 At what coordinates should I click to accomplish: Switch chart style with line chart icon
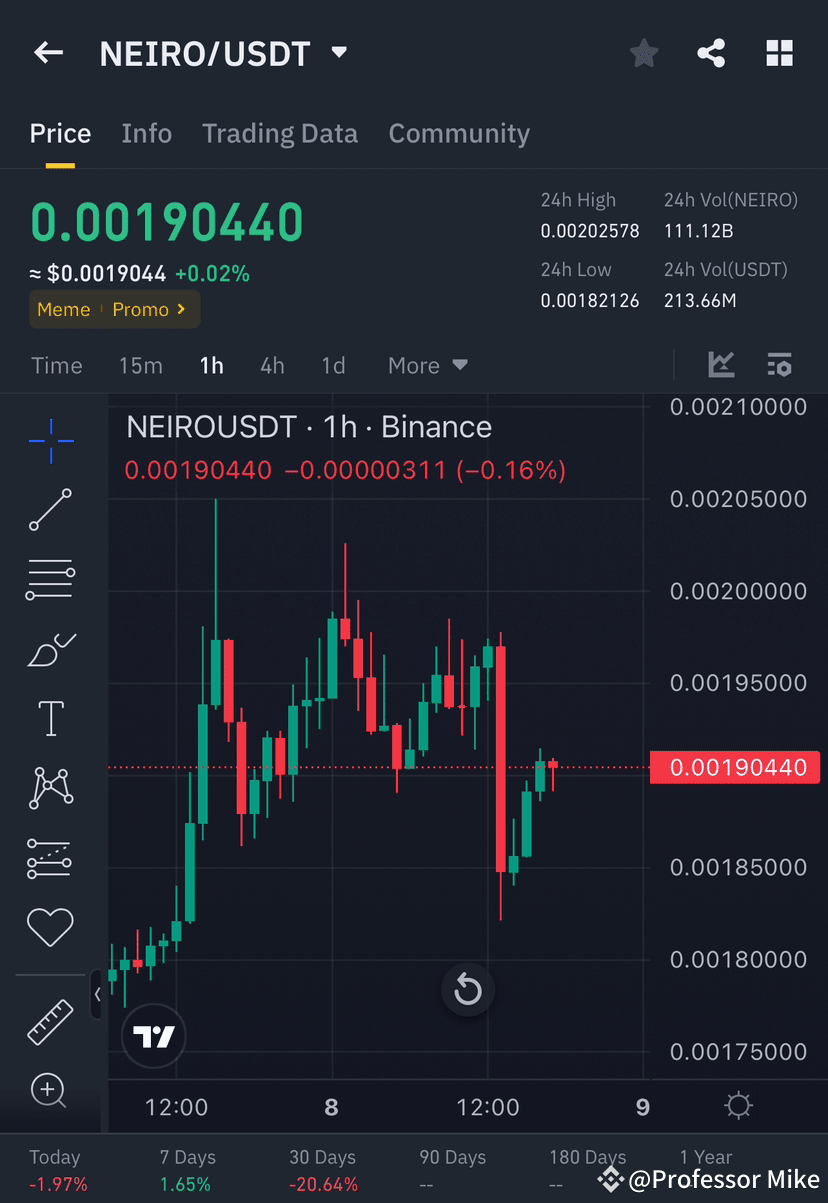pyautogui.click(x=721, y=364)
